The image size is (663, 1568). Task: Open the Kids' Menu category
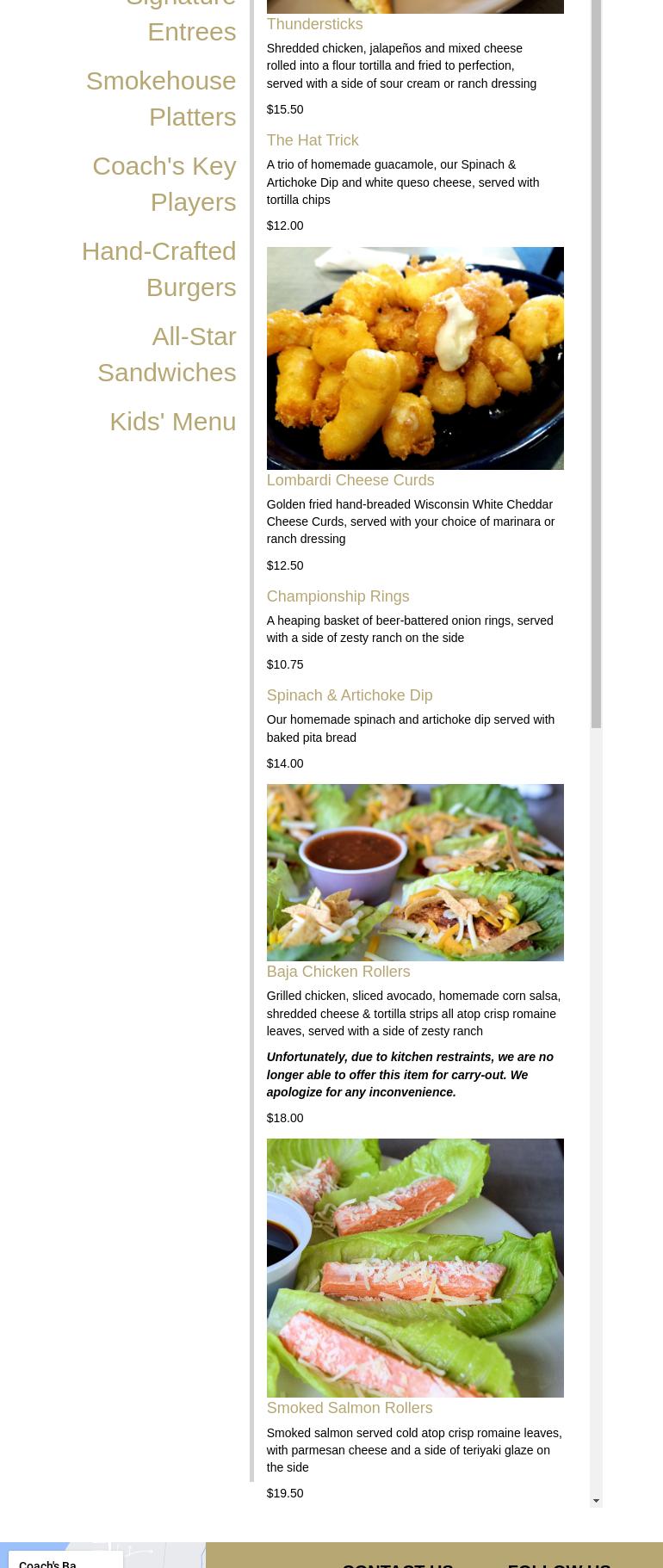tap(172, 421)
